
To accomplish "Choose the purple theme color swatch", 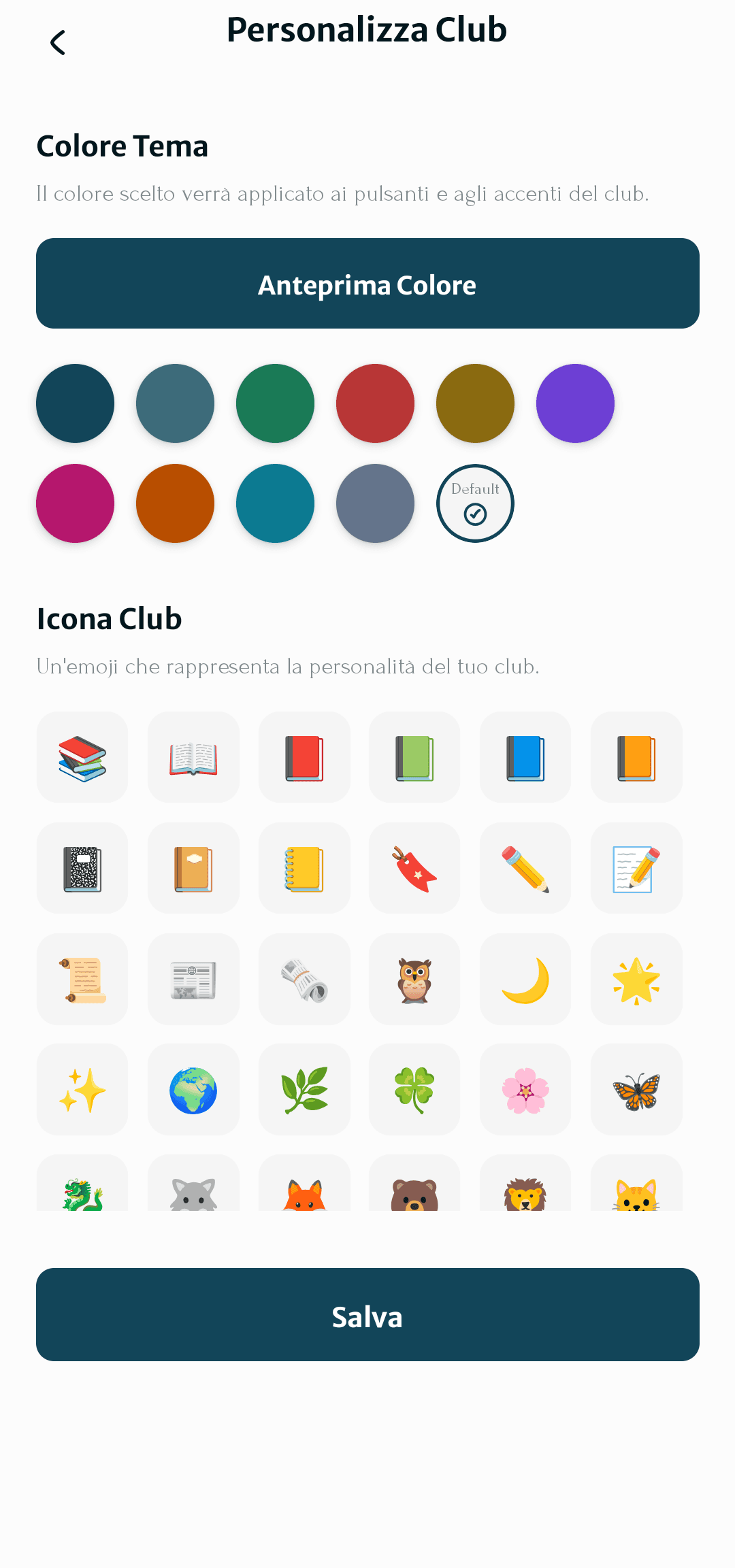I will pyautogui.click(x=575, y=403).
